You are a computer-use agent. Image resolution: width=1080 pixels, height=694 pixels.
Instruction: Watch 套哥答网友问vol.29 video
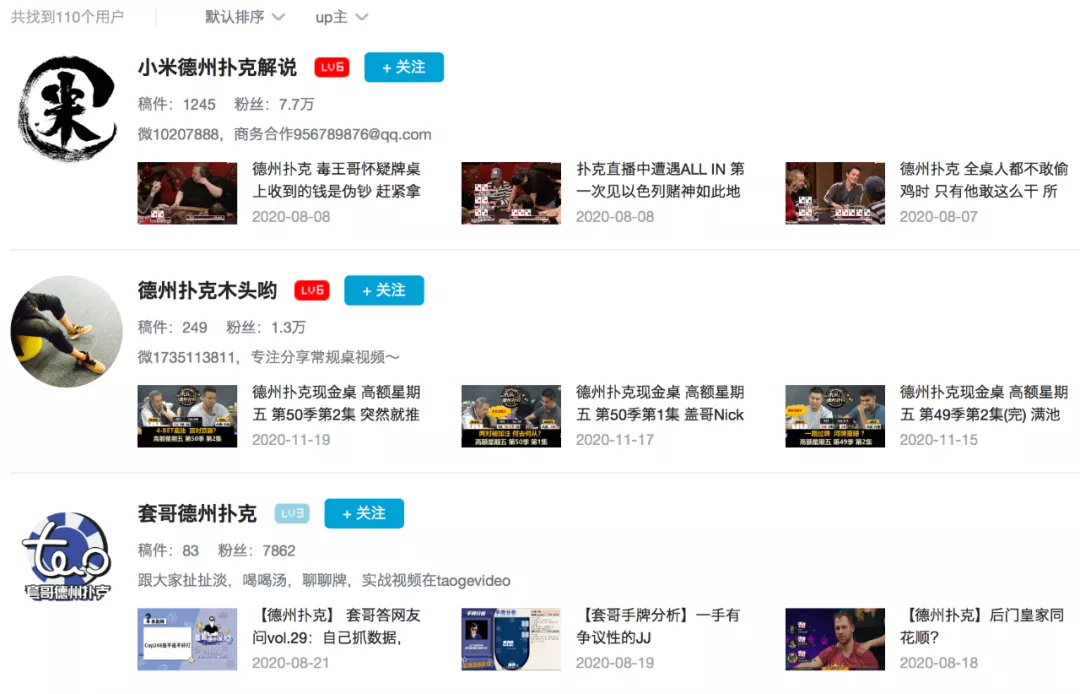point(187,638)
